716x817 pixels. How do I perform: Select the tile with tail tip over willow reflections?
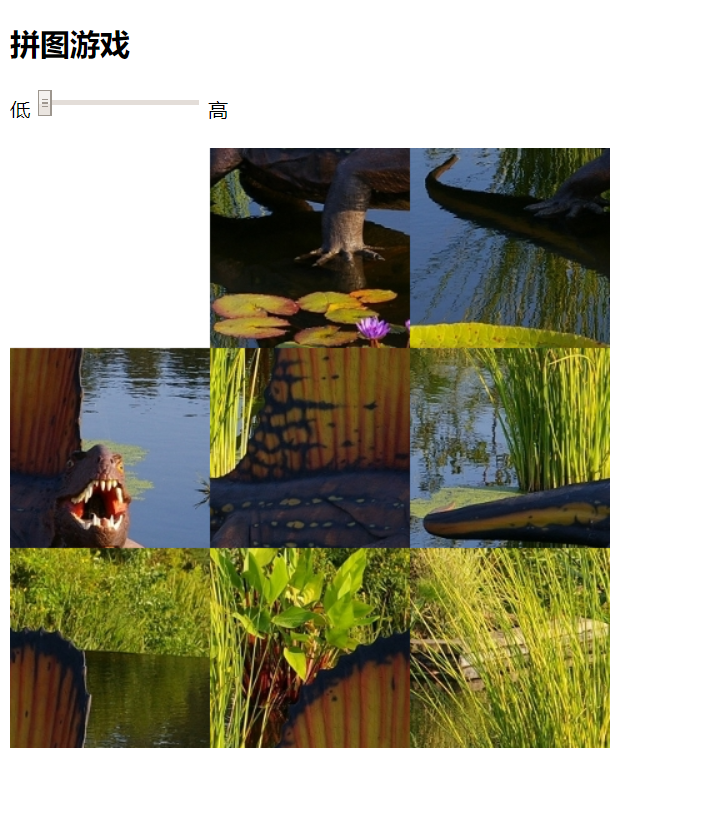(x=510, y=248)
